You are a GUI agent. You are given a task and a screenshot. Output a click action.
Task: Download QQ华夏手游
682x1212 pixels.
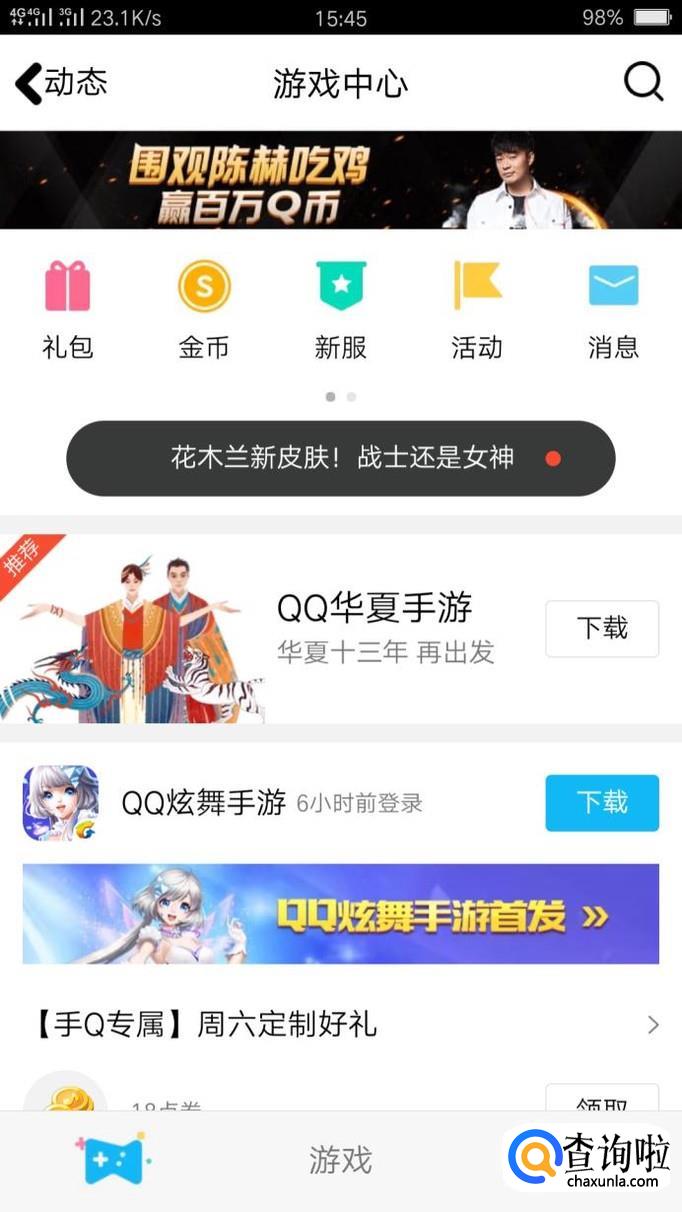pyautogui.click(x=602, y=628)
